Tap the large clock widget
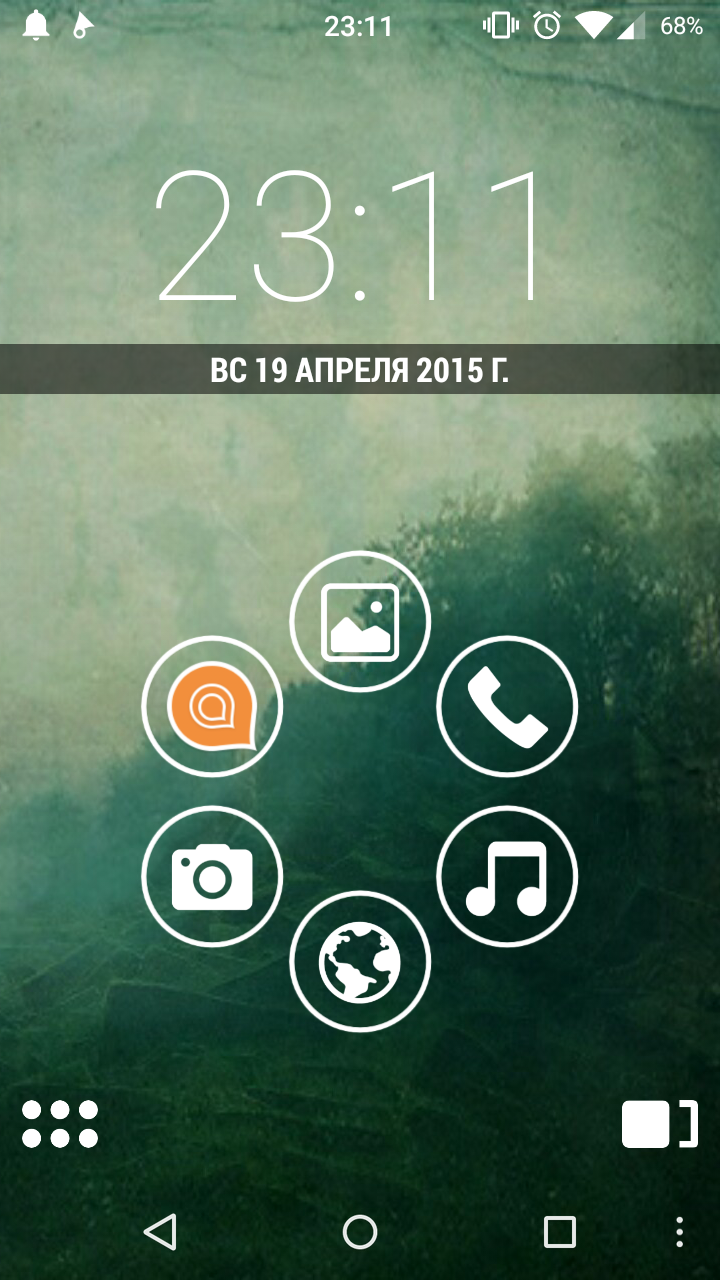Screen dimensions: 720x1280 coord(350,237)
